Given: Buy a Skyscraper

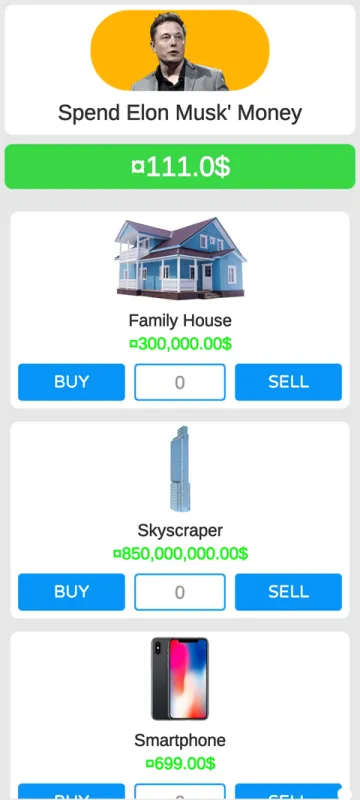Looking at the screenshot, I should pyautogui.click(x=71, y=592).
